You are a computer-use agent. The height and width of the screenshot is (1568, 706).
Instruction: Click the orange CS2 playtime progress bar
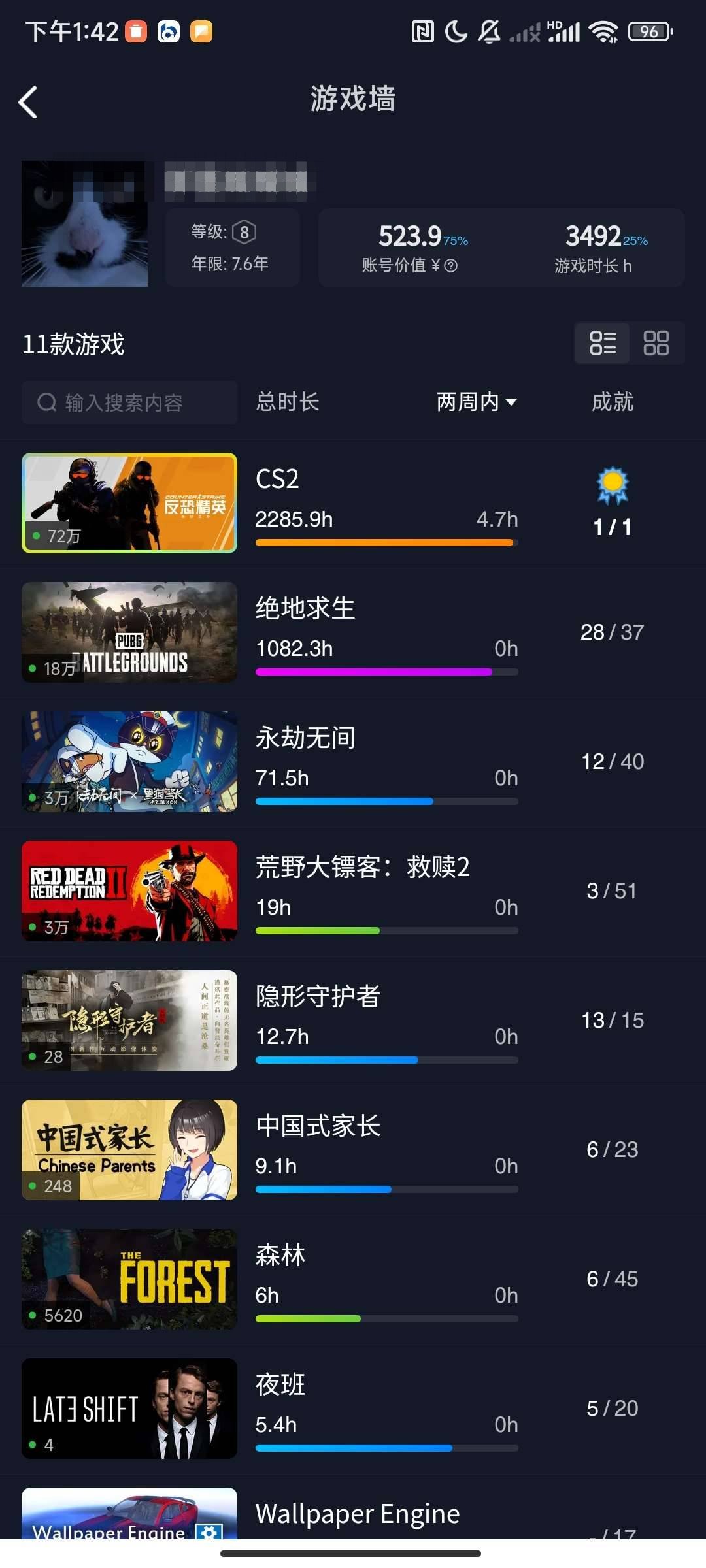coord(386,542)
